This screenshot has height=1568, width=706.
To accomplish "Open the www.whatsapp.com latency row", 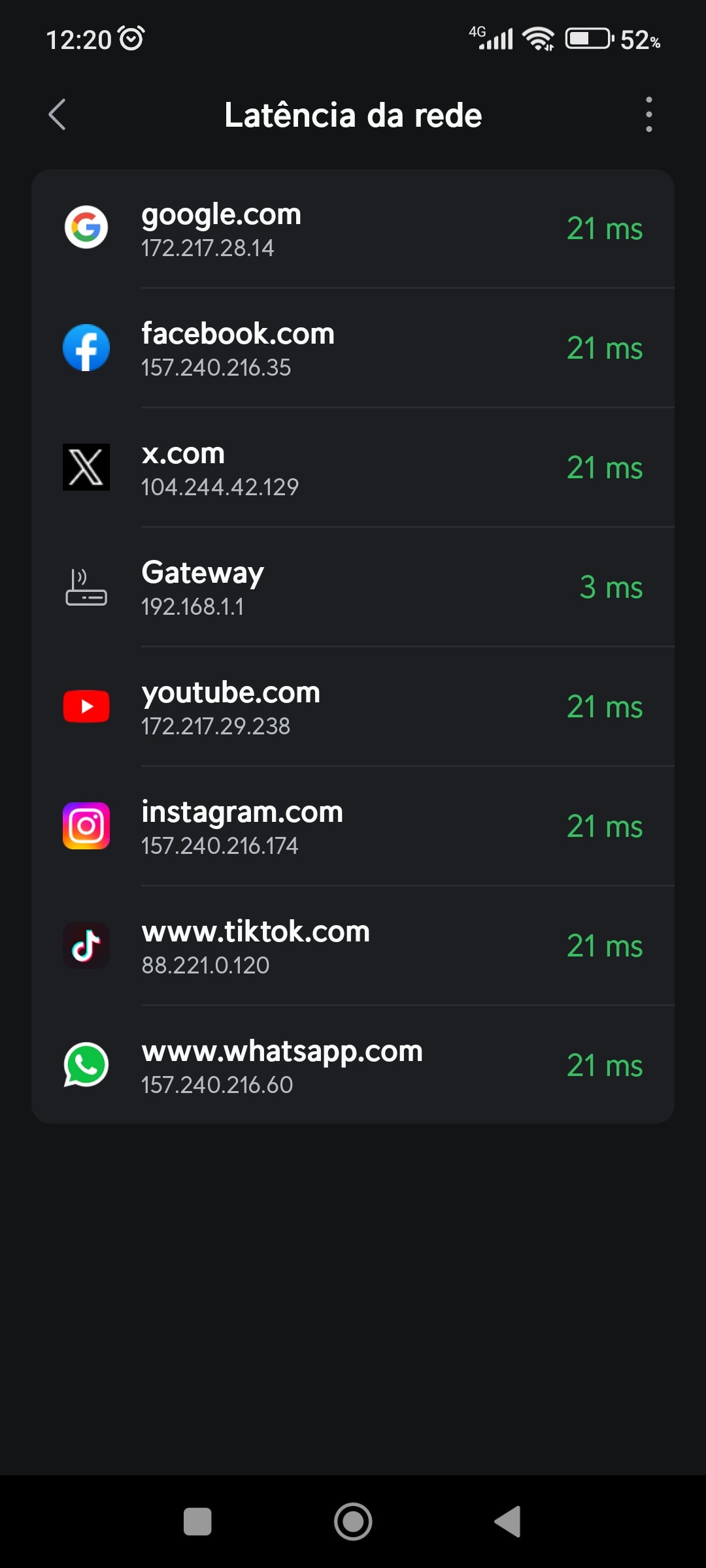I will pos(353,1066).
